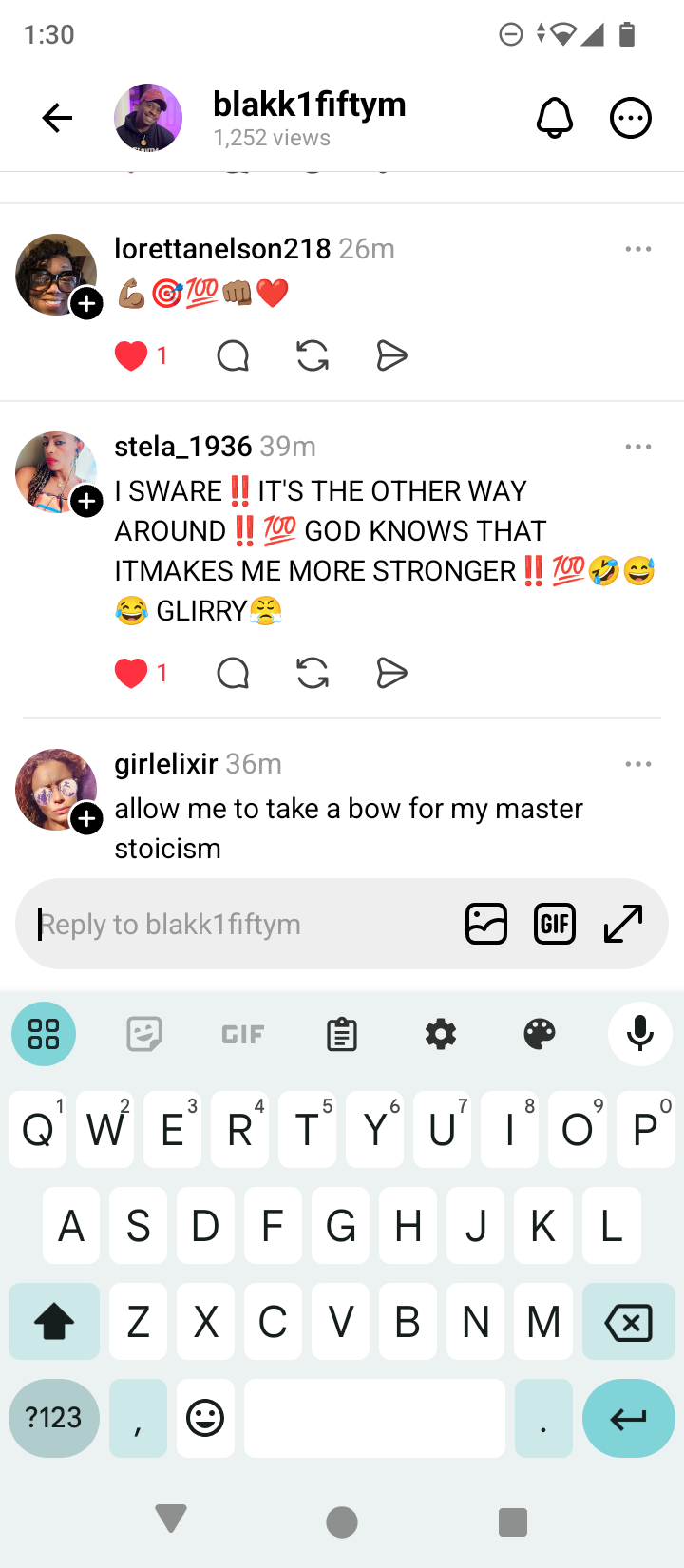Viewport: 684px width, 1568px height.
Task: Open more options on lorettanelson218's reply
Action: [x=638, y=249]
